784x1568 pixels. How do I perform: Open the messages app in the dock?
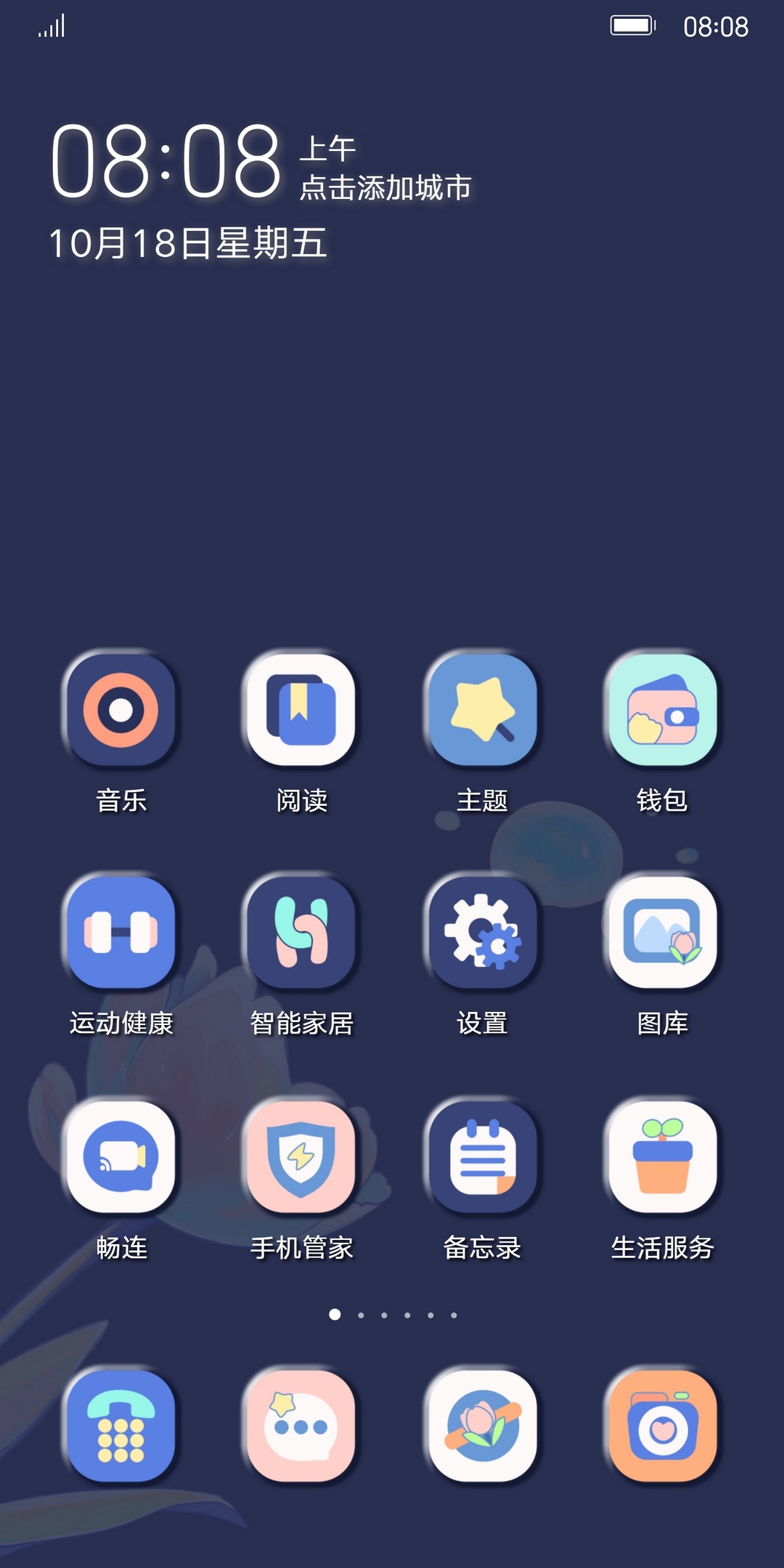tap(301, 1426)
